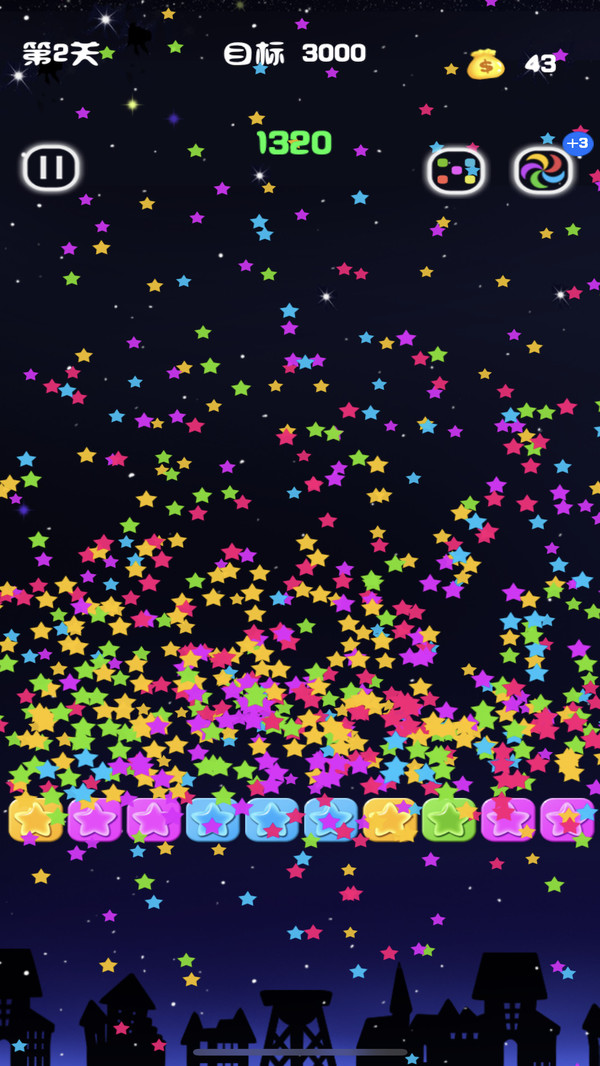Open the coin bag shop
This screenshot has width=600, height=1066.
(x=486, y=65)
